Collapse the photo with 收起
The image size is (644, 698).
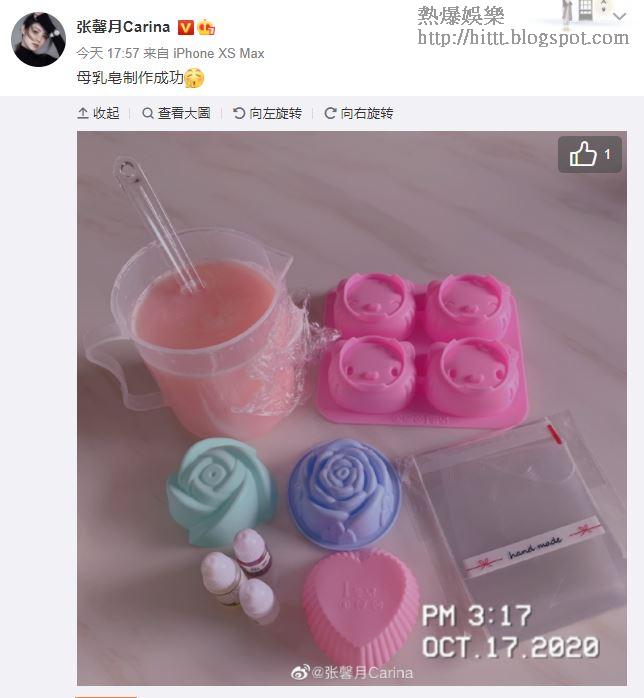point(98,114)
